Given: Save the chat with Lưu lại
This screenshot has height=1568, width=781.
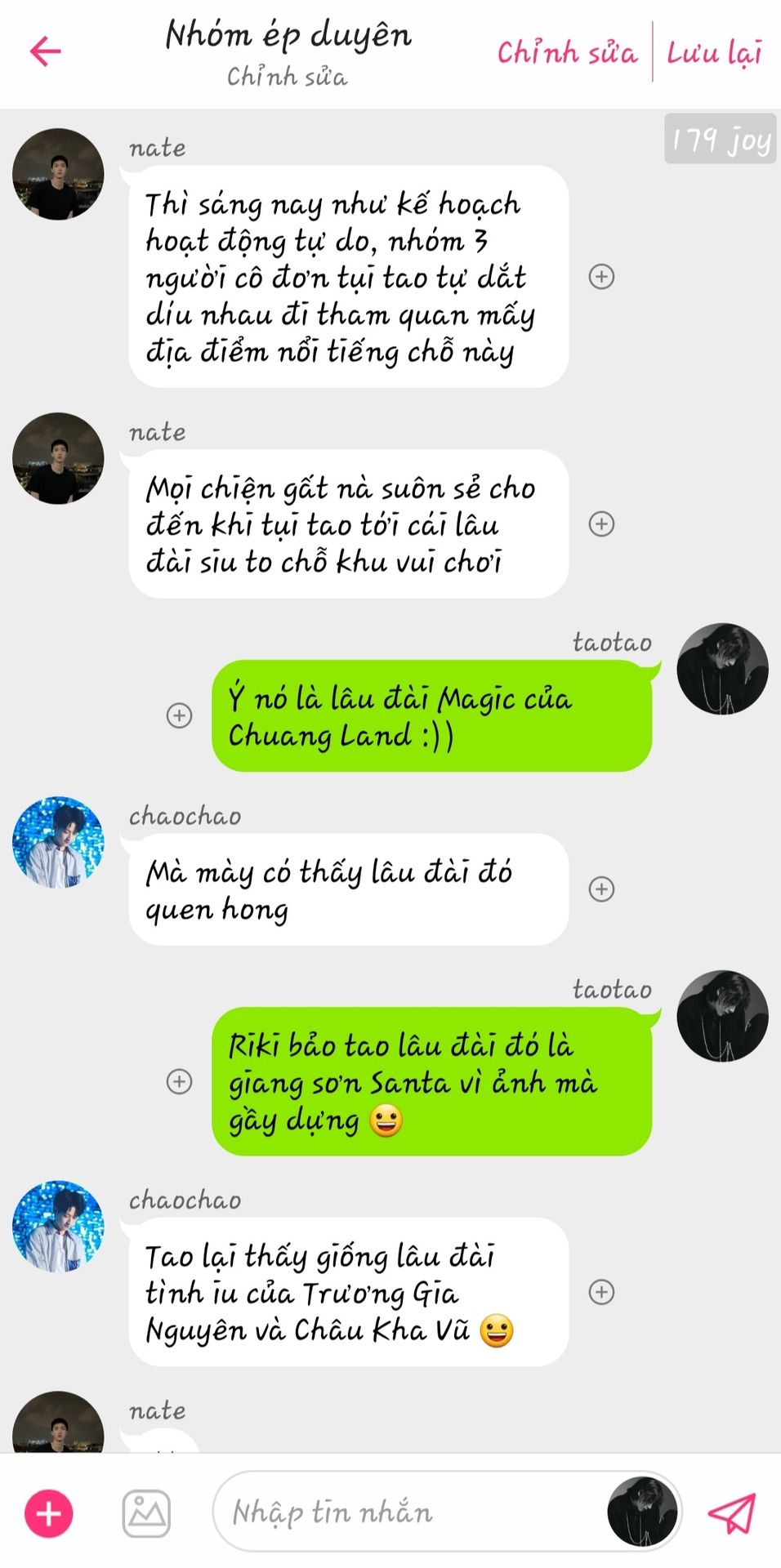Looking at the screenshot, I should tap(714, 52).
